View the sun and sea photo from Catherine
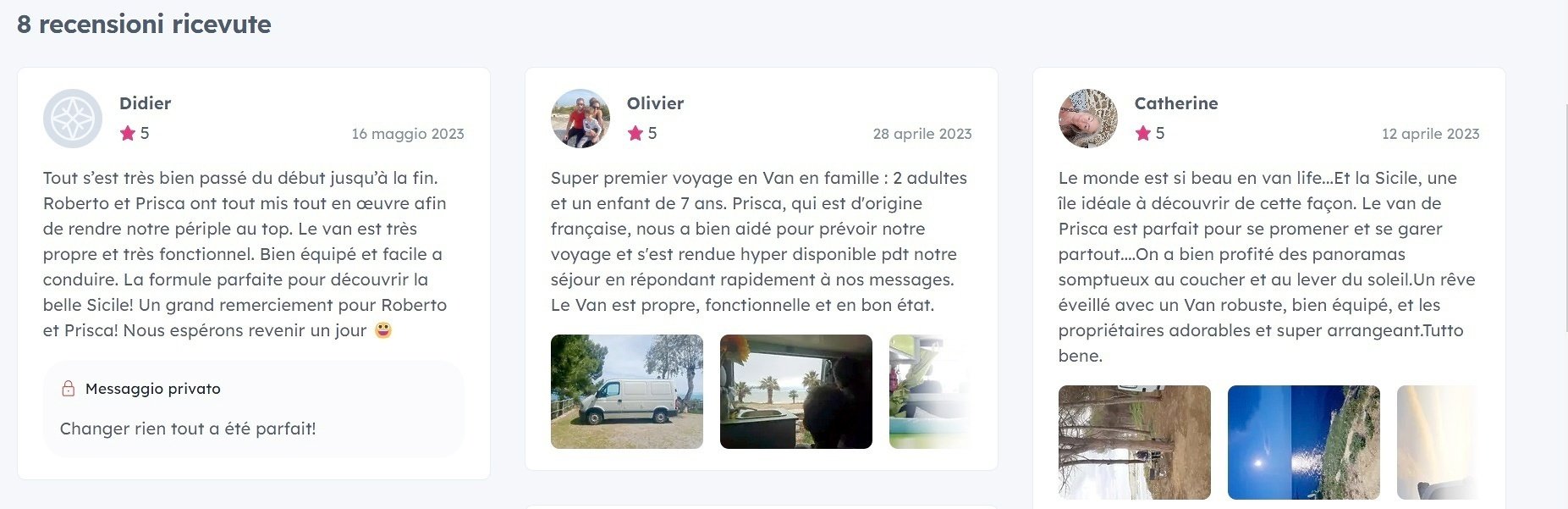 pos(1303,442)
